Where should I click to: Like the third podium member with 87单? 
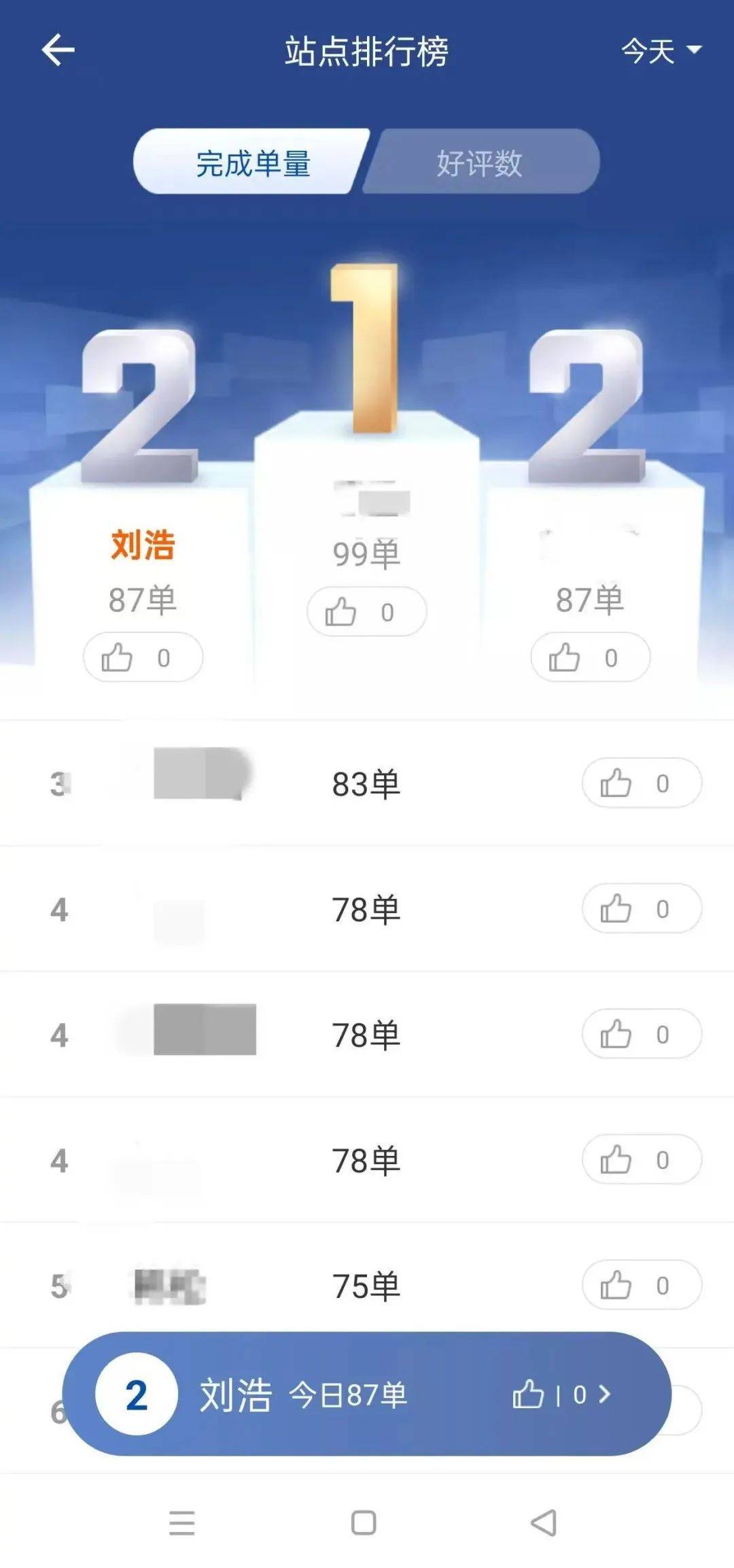pos(589,657)
